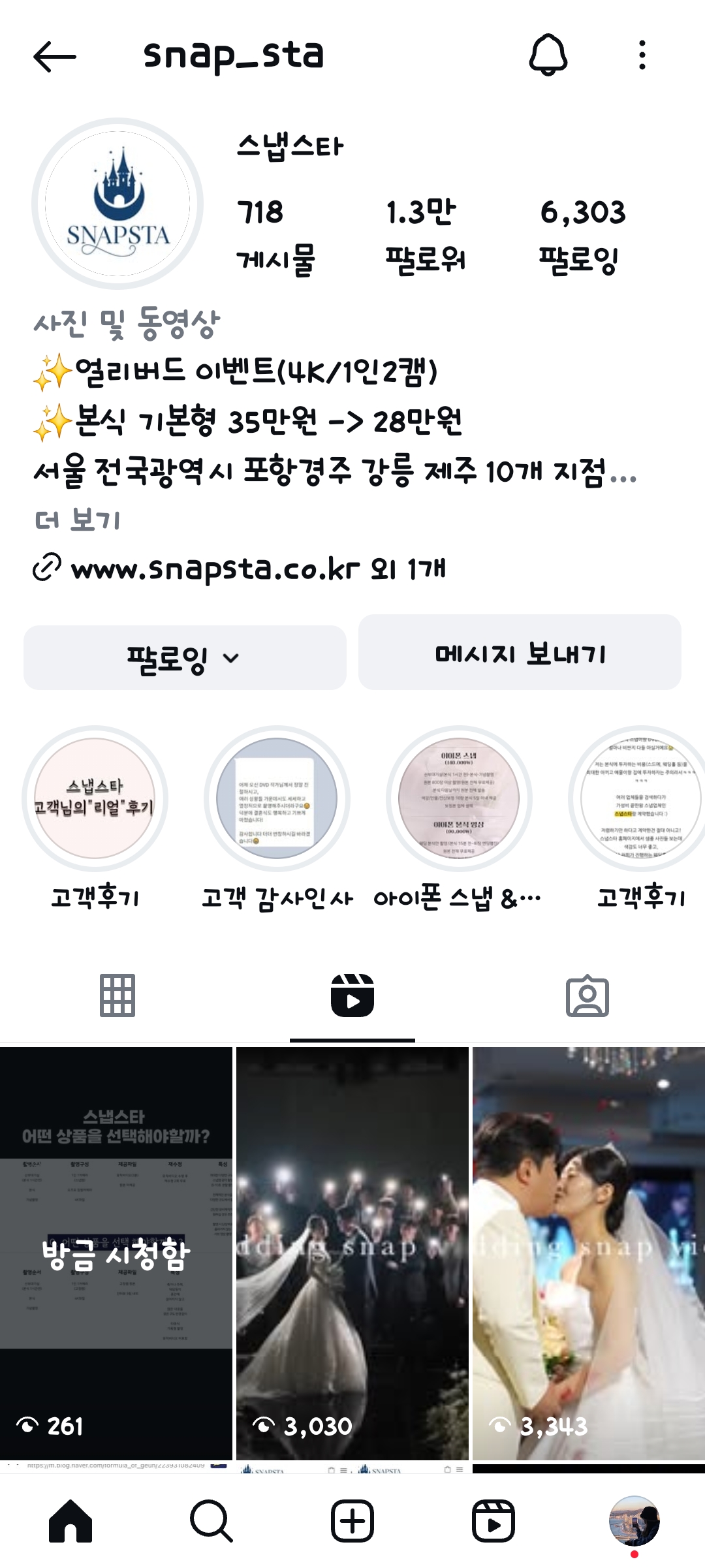Image resolution: width=705 pixels, height=1568 pixels.
Task: Open the 팔로잉 dropdown button
Action: tap(185, 657)
